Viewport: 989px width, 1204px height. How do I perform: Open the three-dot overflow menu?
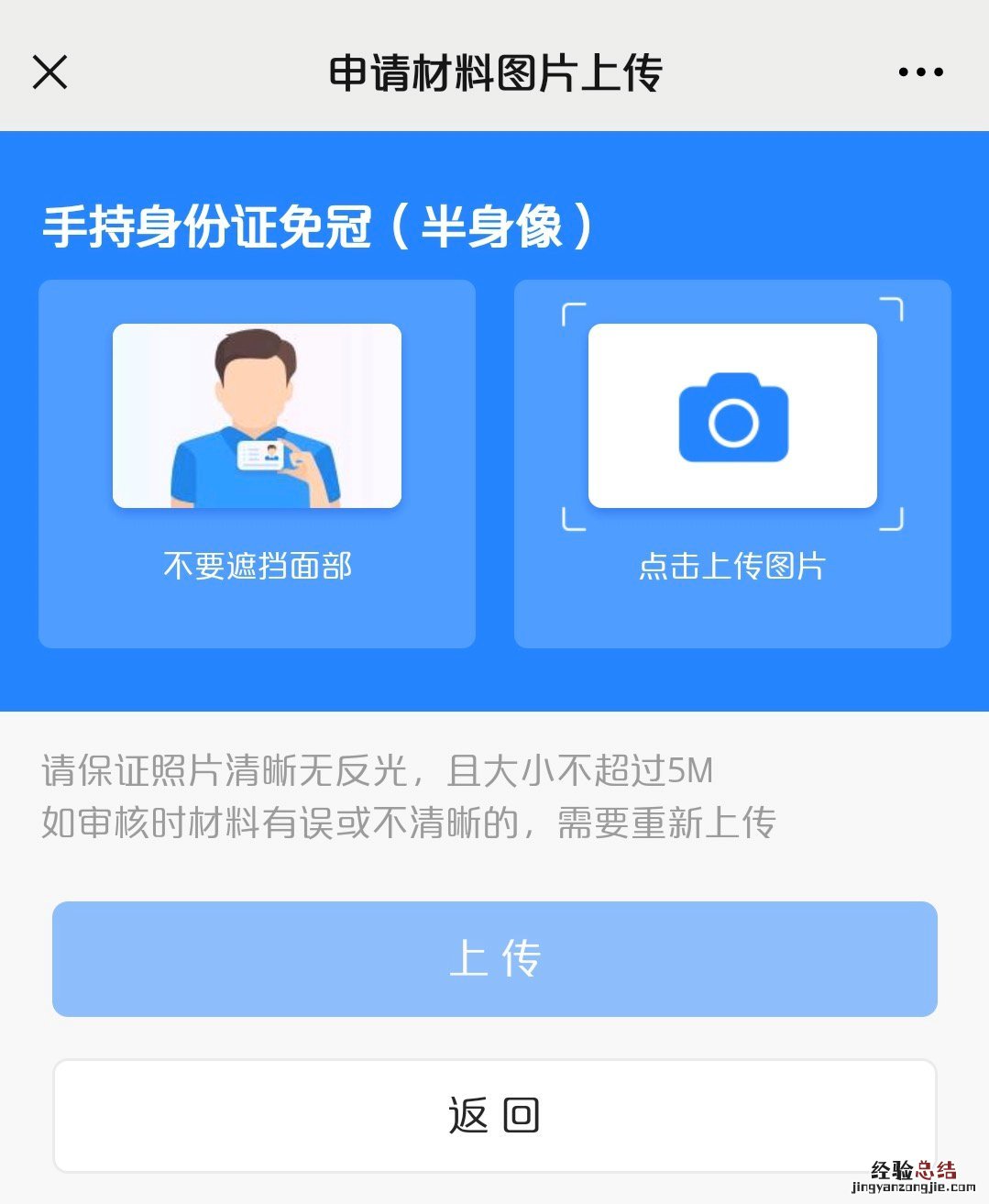[920, 72]
